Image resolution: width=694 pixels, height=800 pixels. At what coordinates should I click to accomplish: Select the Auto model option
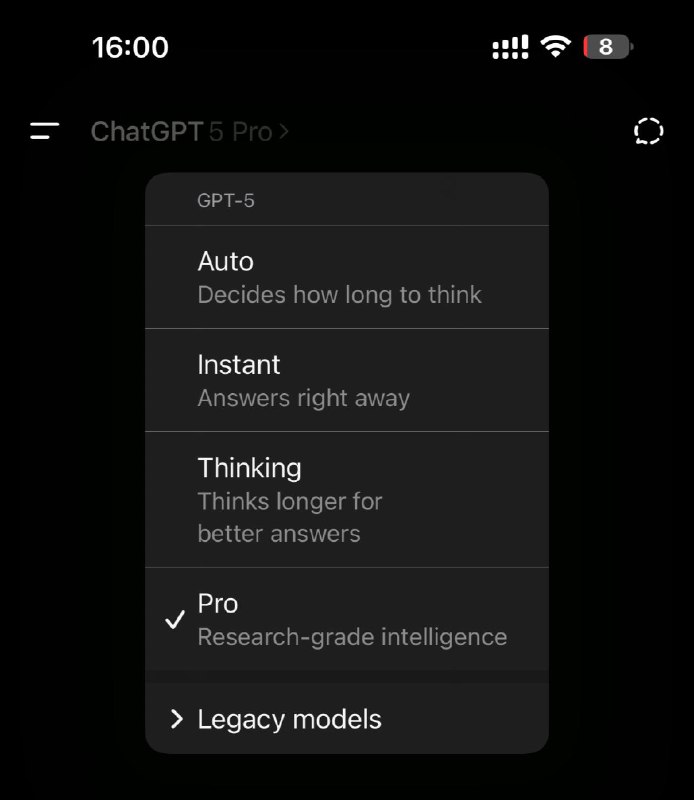click(346, 277)
